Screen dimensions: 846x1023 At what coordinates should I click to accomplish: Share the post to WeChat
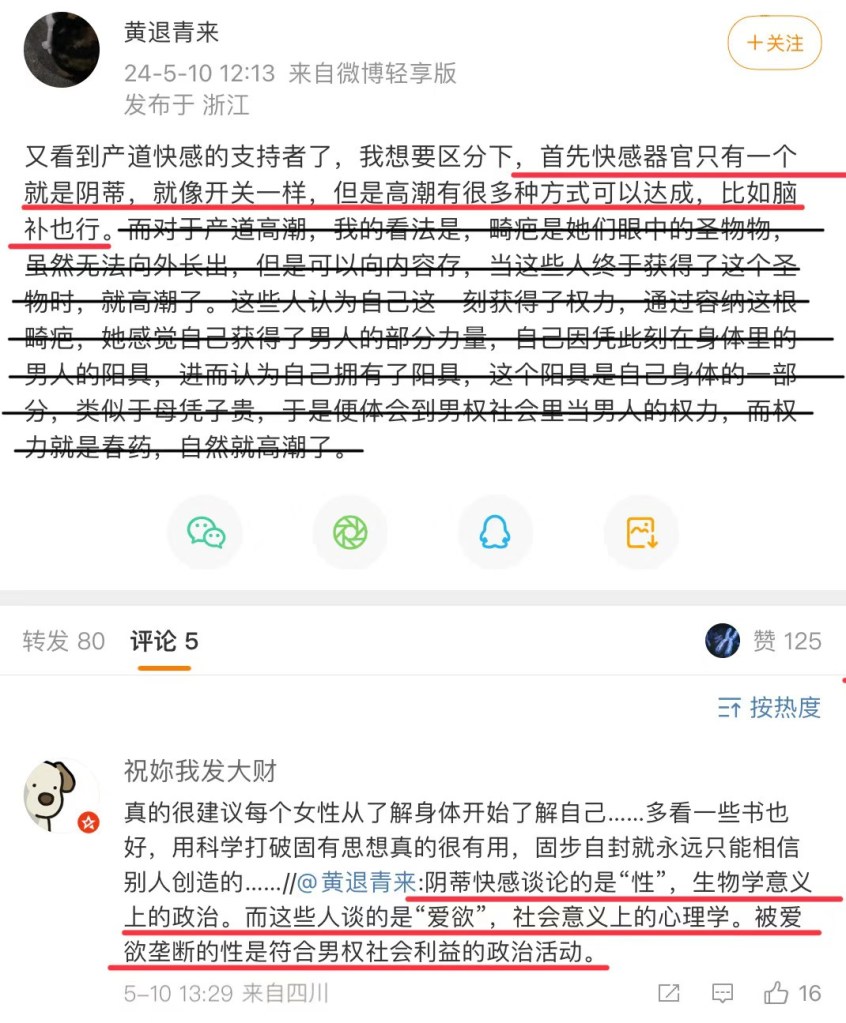pos(205,532)
